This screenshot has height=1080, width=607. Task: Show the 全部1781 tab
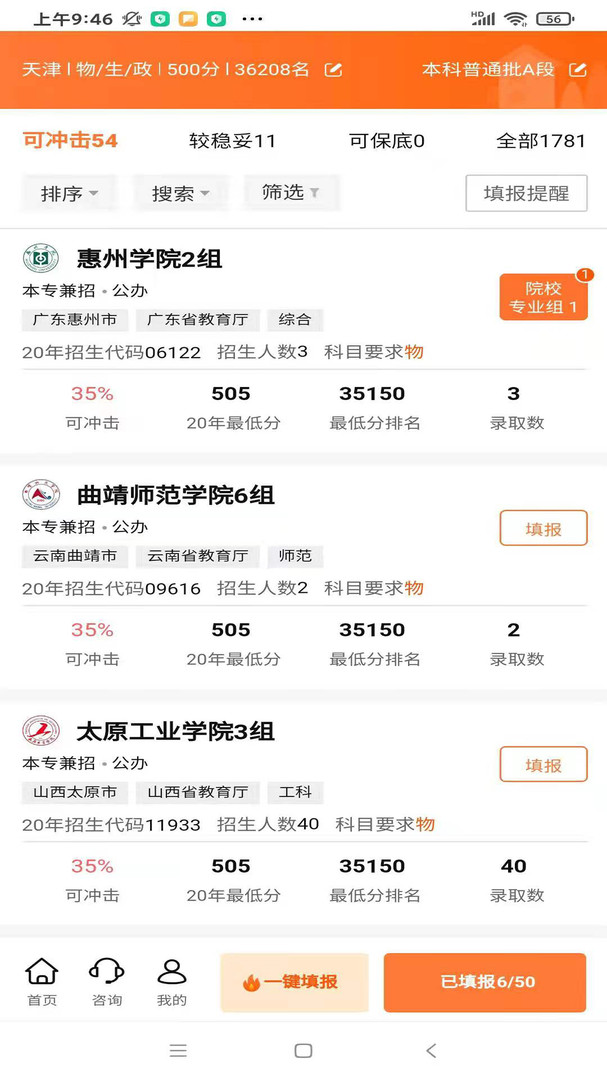(541, 141)
